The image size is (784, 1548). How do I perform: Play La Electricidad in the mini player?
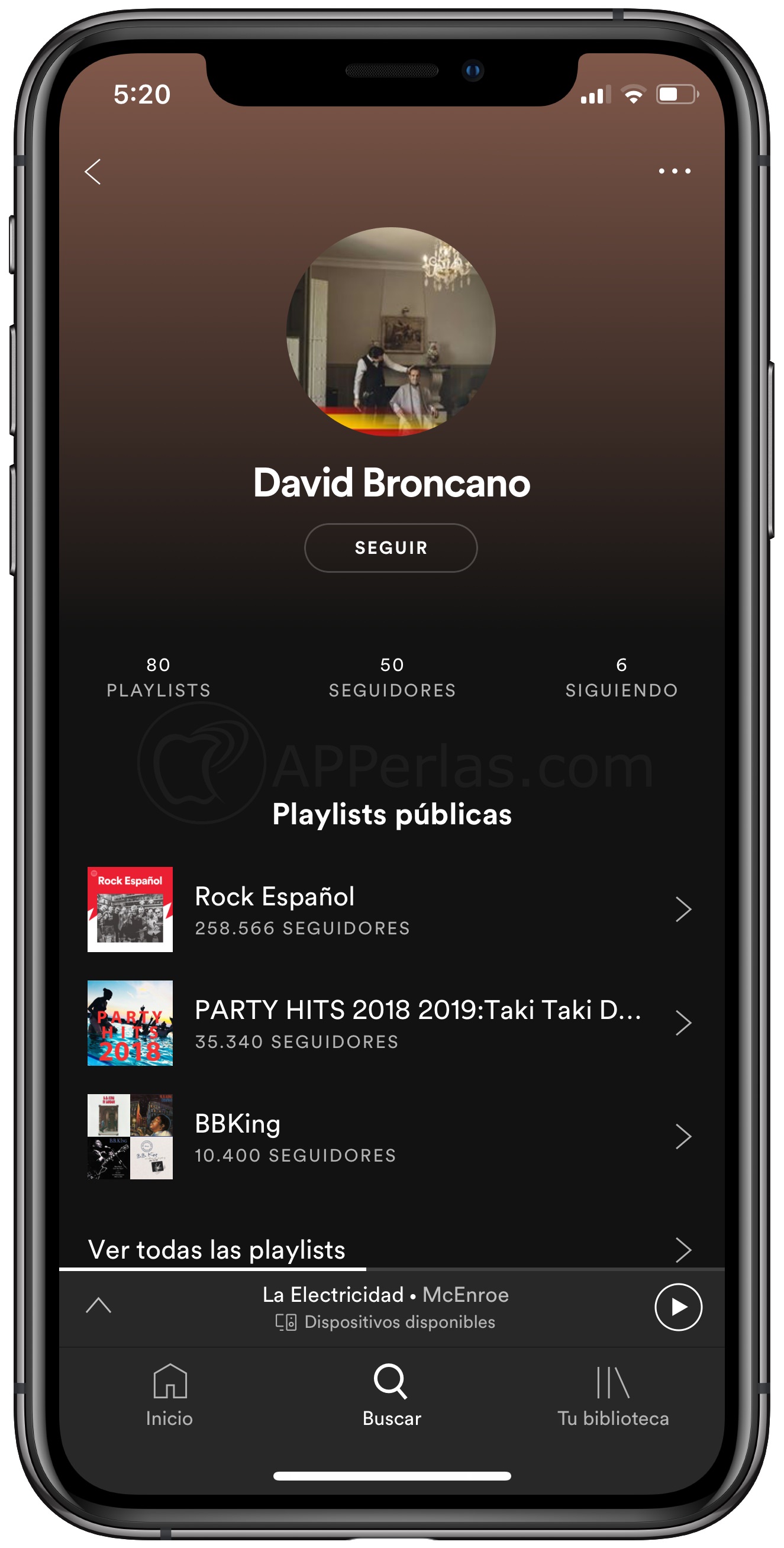click(x=678, y=1307)
